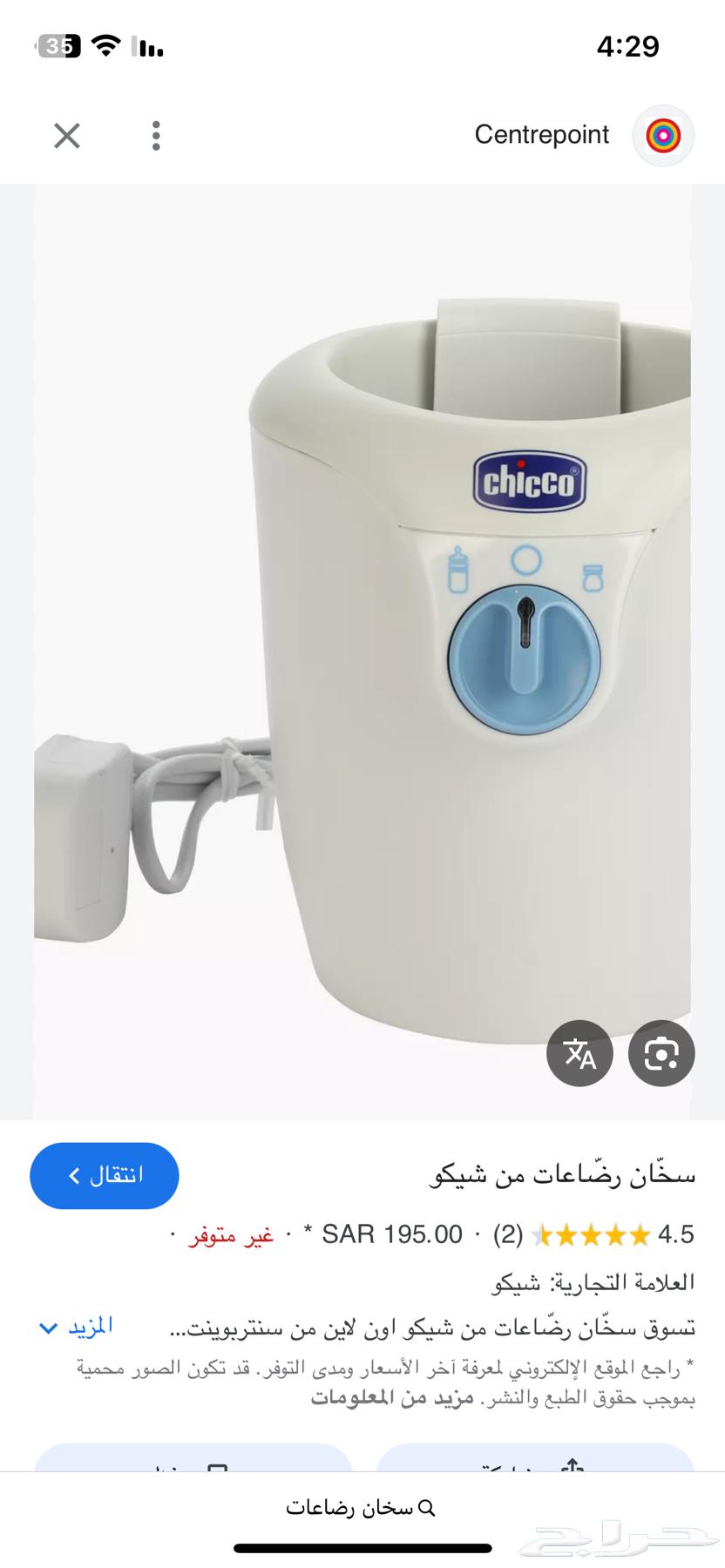Screen dimensions: 725x1568
Task: Tap the blue انتقال visit button
Action: 105,1175
